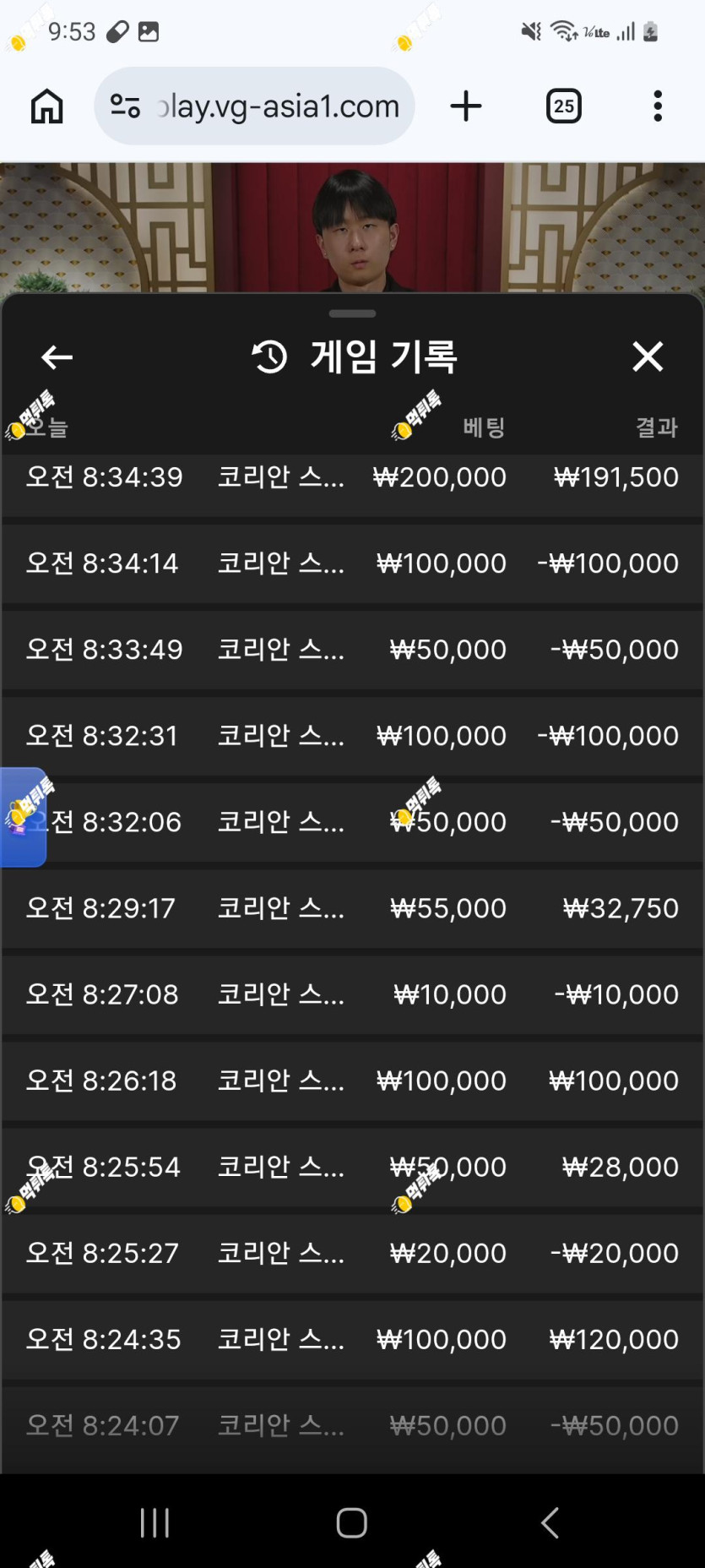The height and width of the screenshot is (1568, 705).
Task: Open the 오전 8:27:08 game record
Action: (x=352, y=994)
